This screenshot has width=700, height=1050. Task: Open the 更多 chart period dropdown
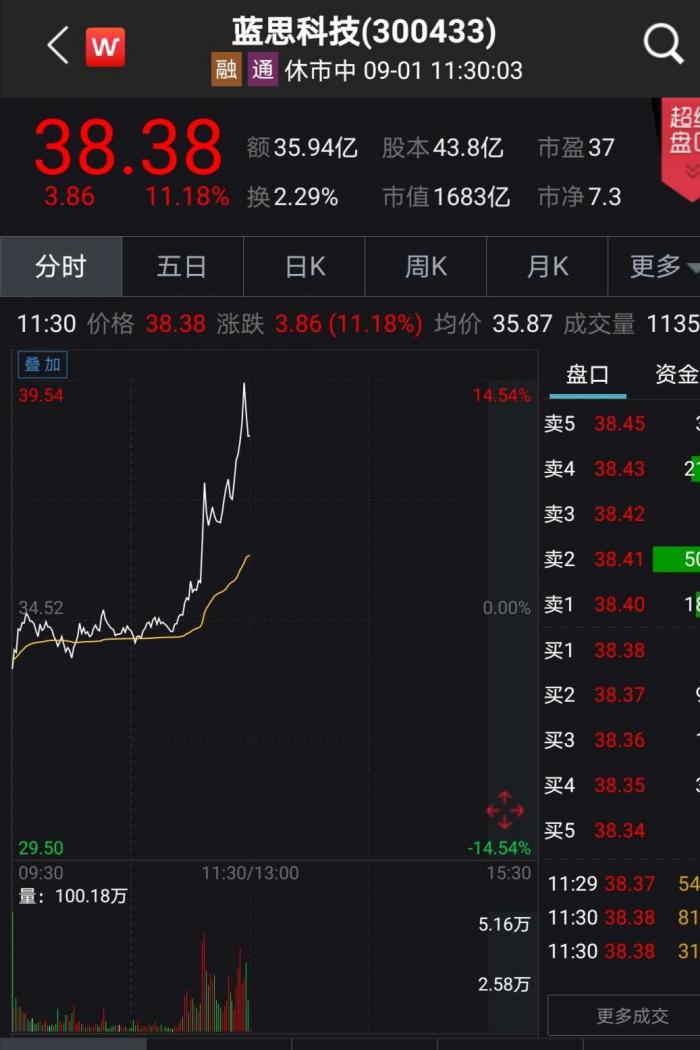coord(662,267)
